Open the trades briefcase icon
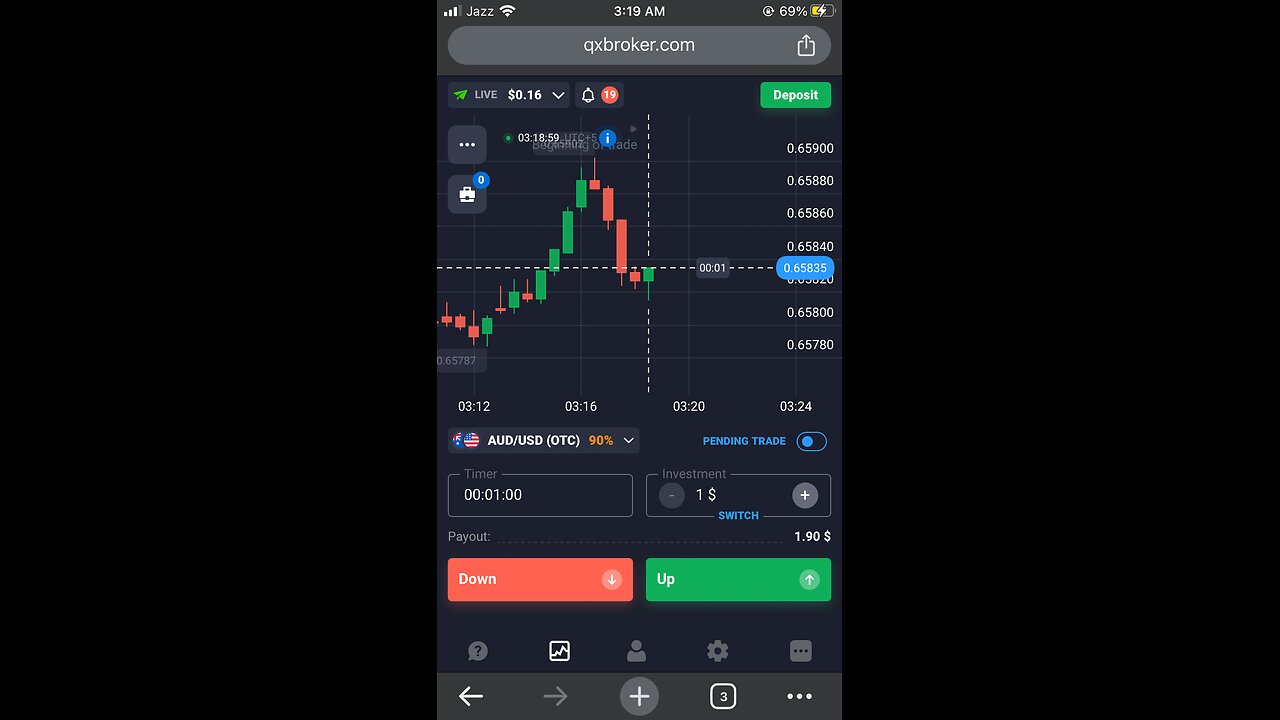 (467, 194)
